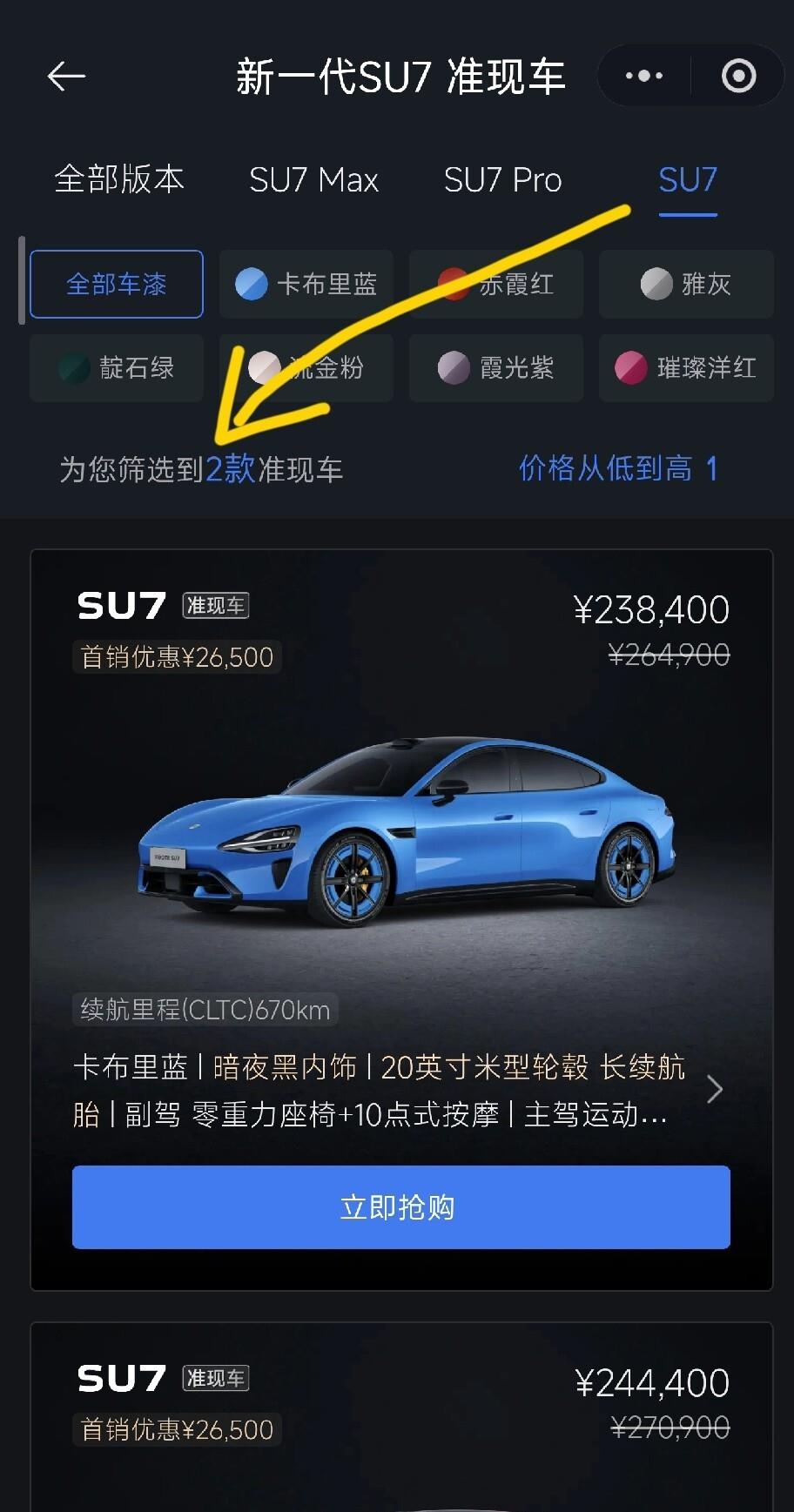Filter by 雅灰 paint color
The height and width of the screenshot is (1512, 794).
(x=686, y=284)
